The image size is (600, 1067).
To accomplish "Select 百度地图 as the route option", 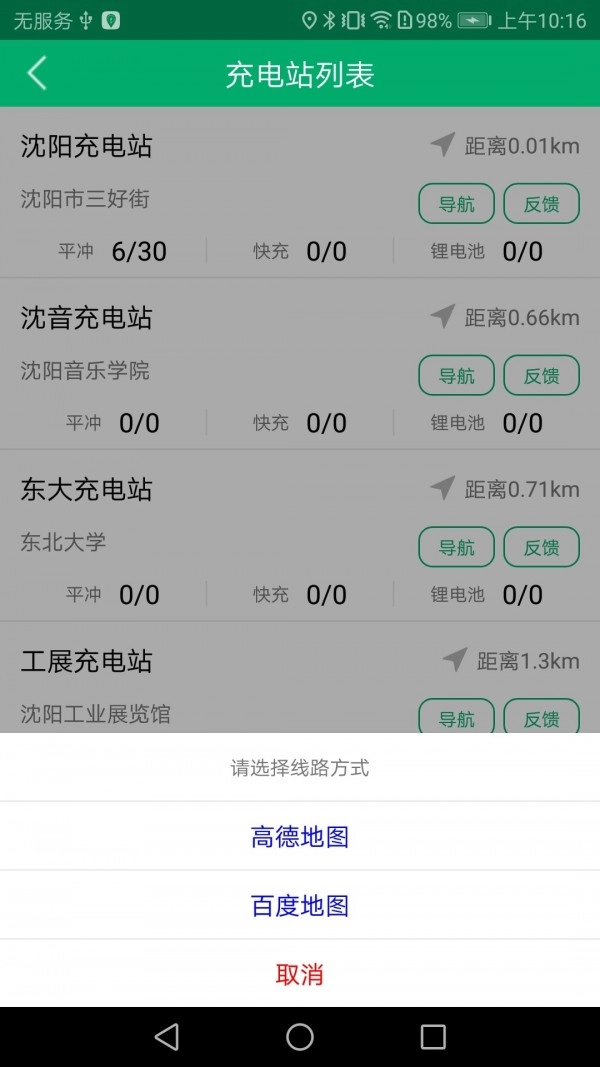I will click(x=300, y=905).
